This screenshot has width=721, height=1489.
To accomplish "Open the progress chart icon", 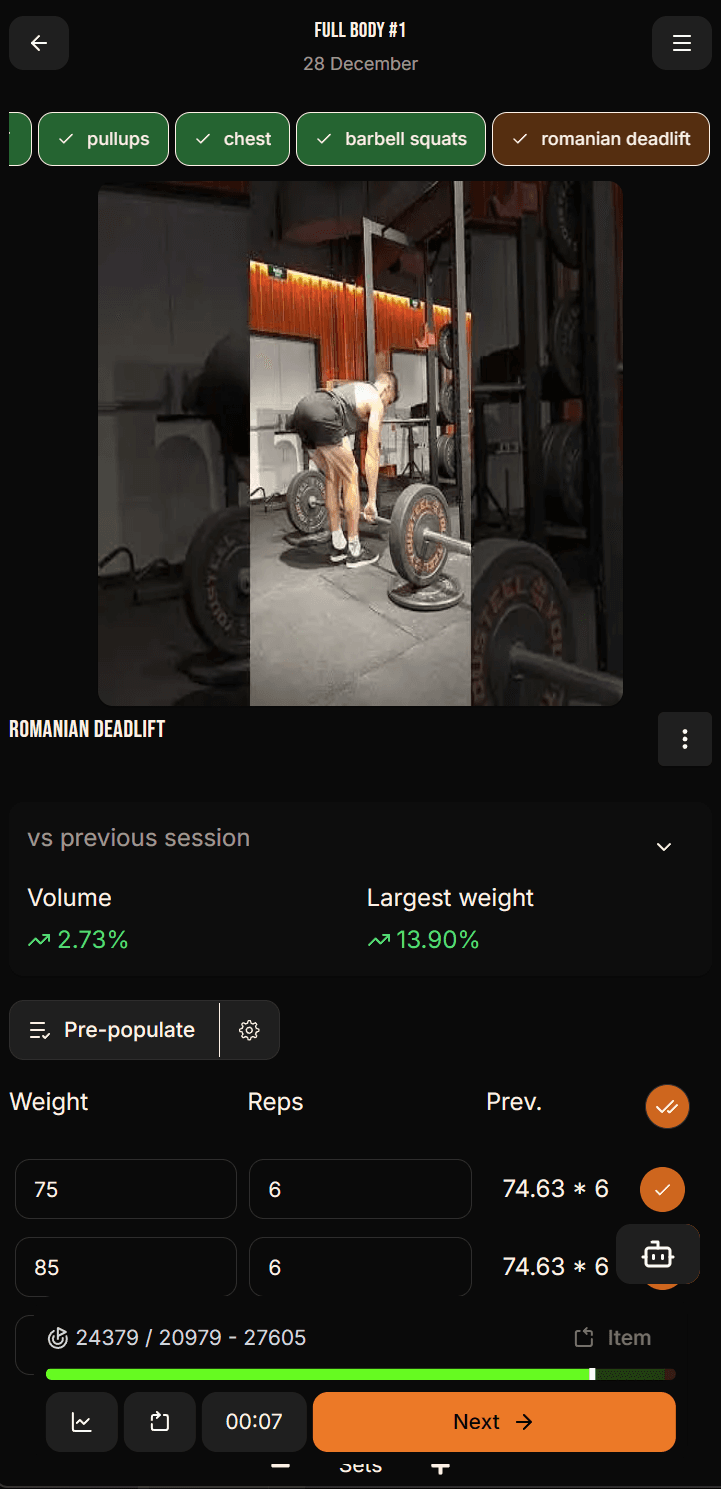I will pyautogui.click(x=81, y=1421).
